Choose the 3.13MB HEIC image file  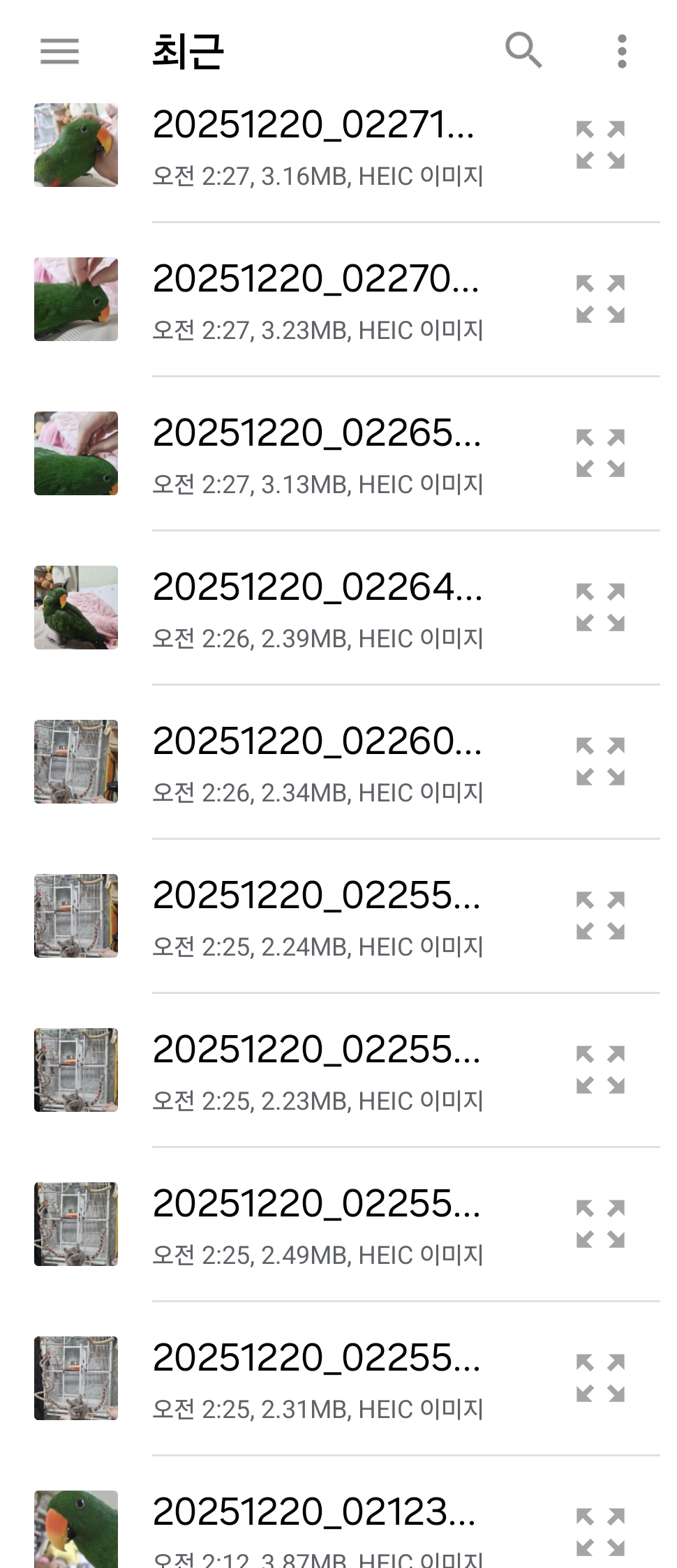point(316,455)
